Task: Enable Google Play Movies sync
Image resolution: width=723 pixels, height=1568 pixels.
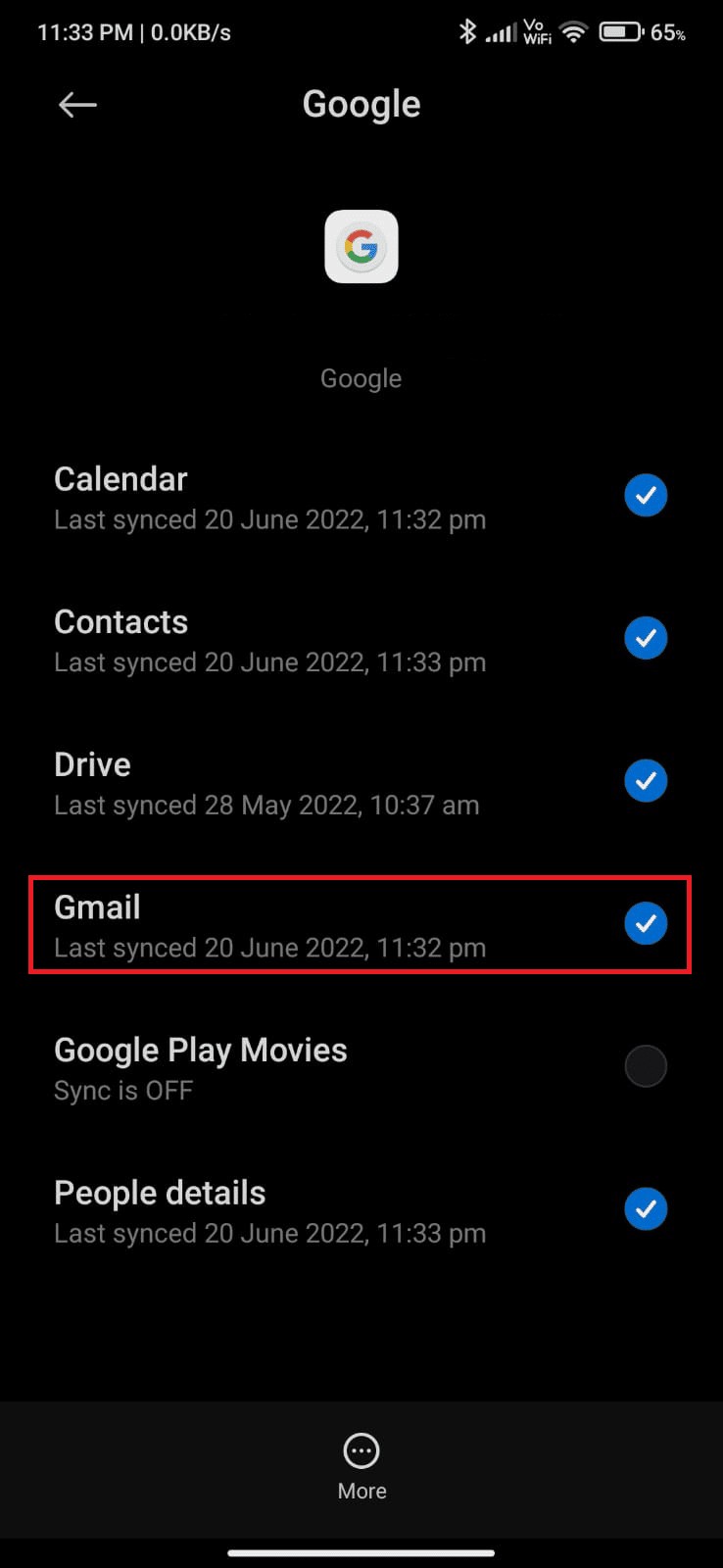Action: tap(646, 1066)
